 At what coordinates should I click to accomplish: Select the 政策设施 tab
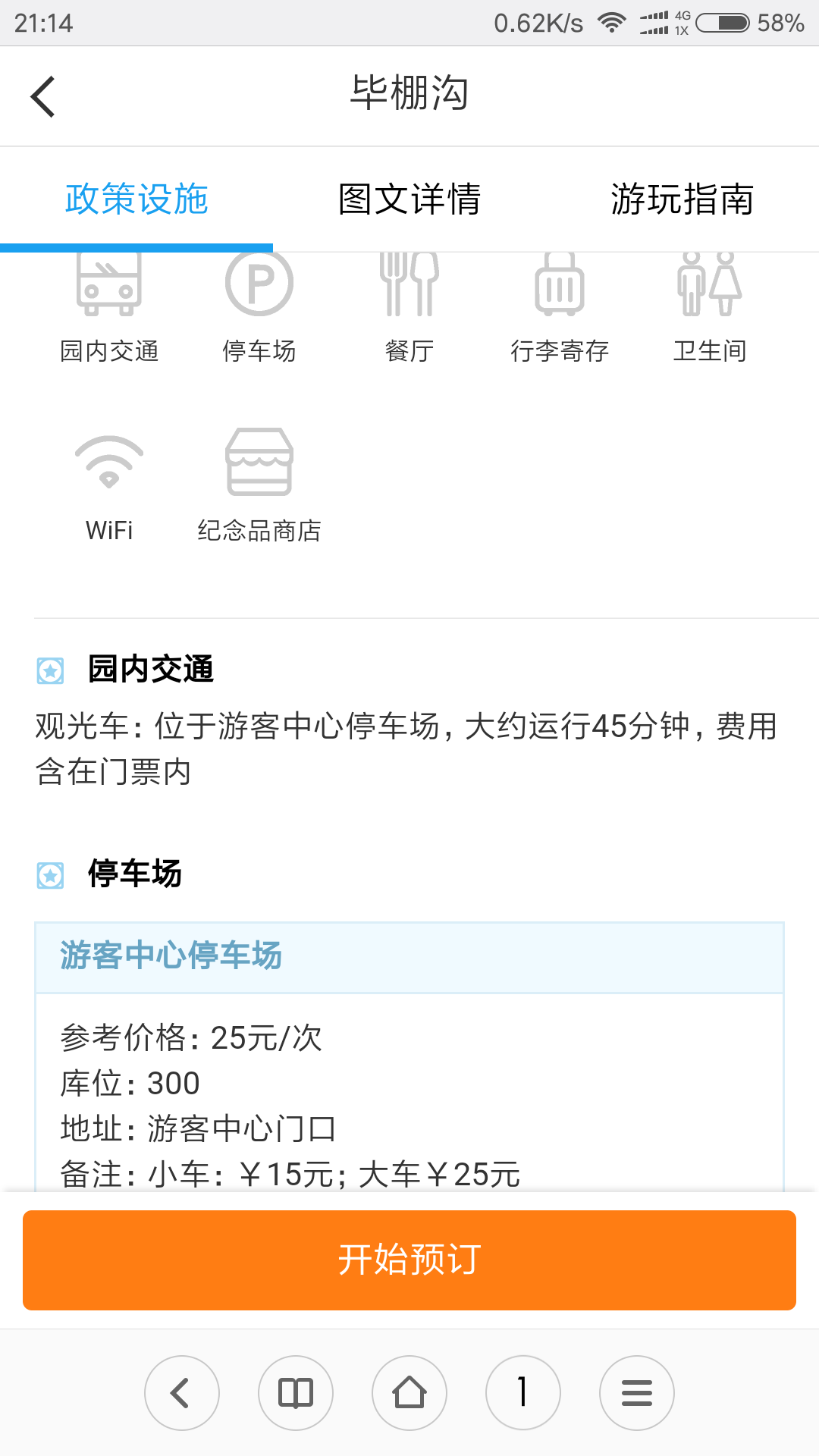(x=136, y=199)
